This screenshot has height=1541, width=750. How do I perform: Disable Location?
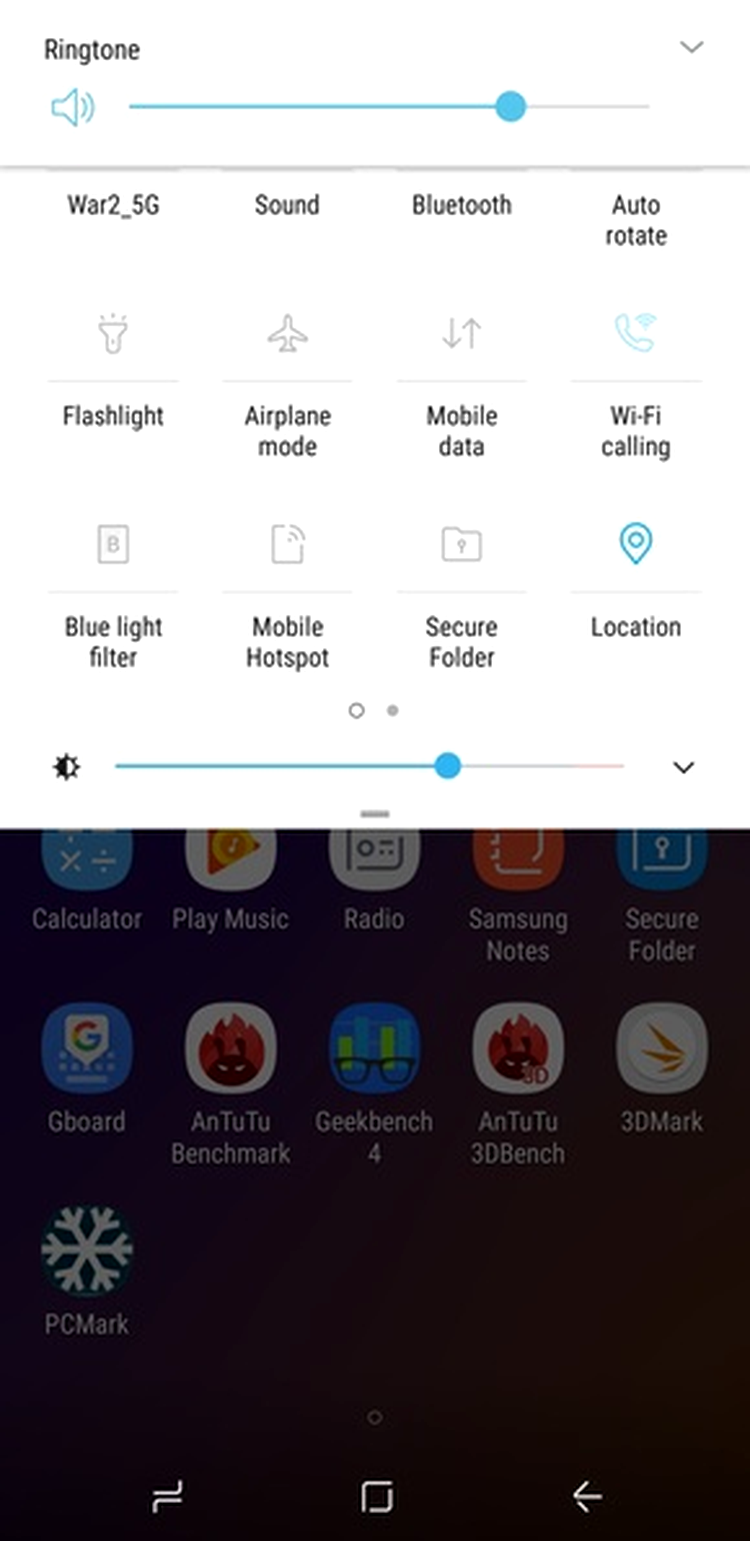pyautogui.click(x=635, y=545)
